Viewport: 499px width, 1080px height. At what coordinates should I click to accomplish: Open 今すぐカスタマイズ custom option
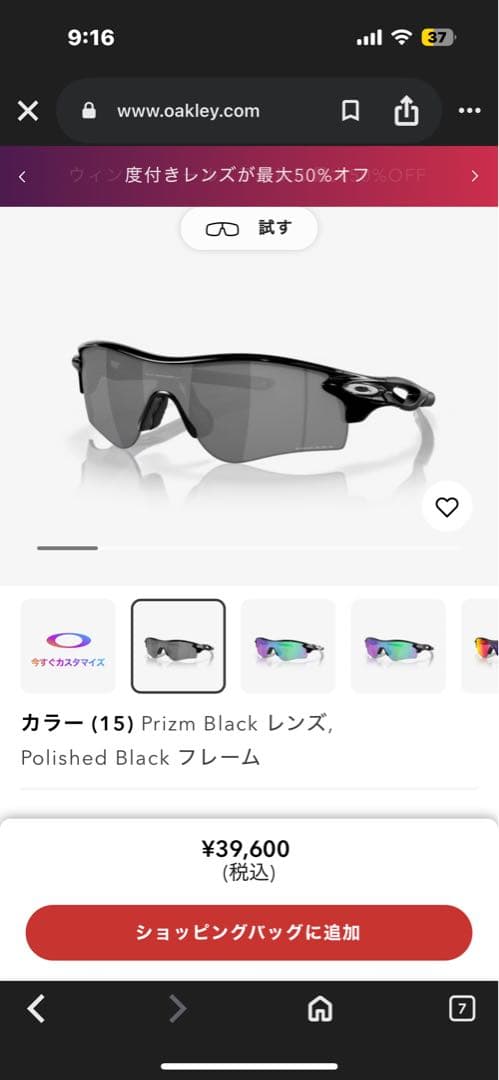[x=68, y=646]
